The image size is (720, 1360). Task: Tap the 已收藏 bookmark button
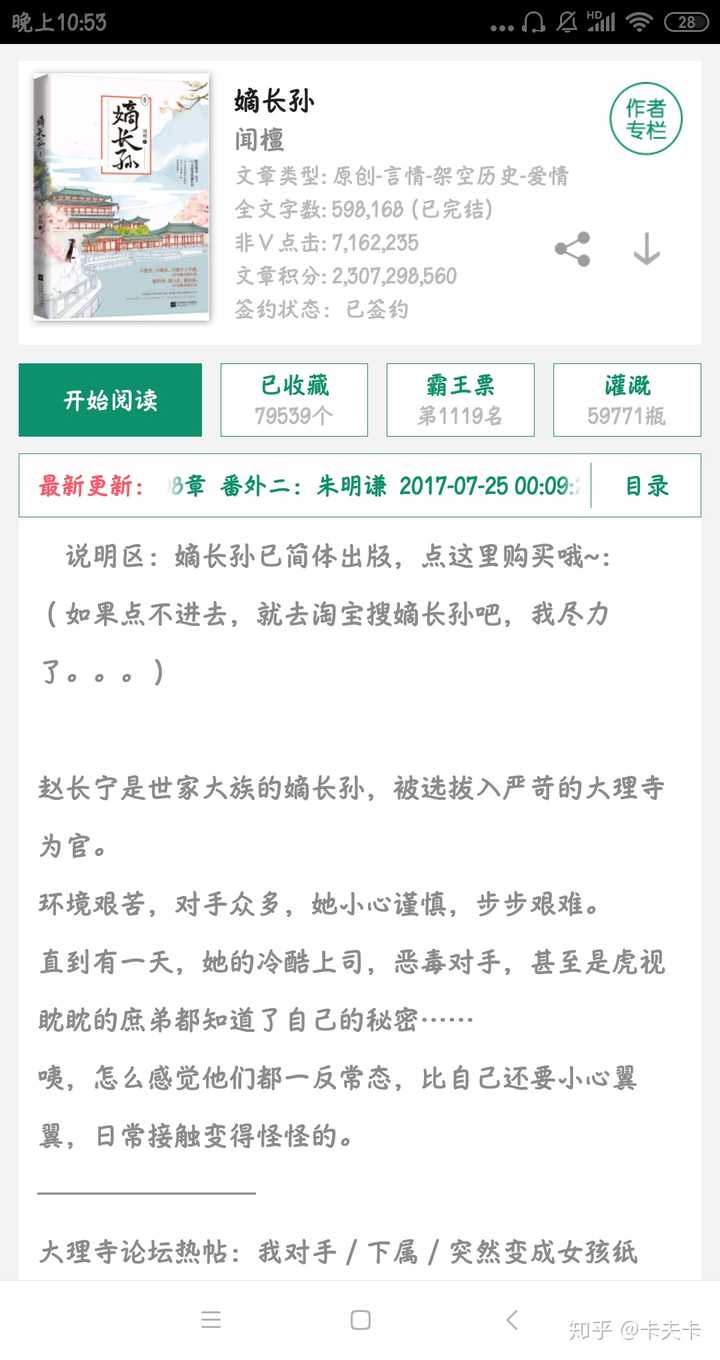[x=294, y=400]
